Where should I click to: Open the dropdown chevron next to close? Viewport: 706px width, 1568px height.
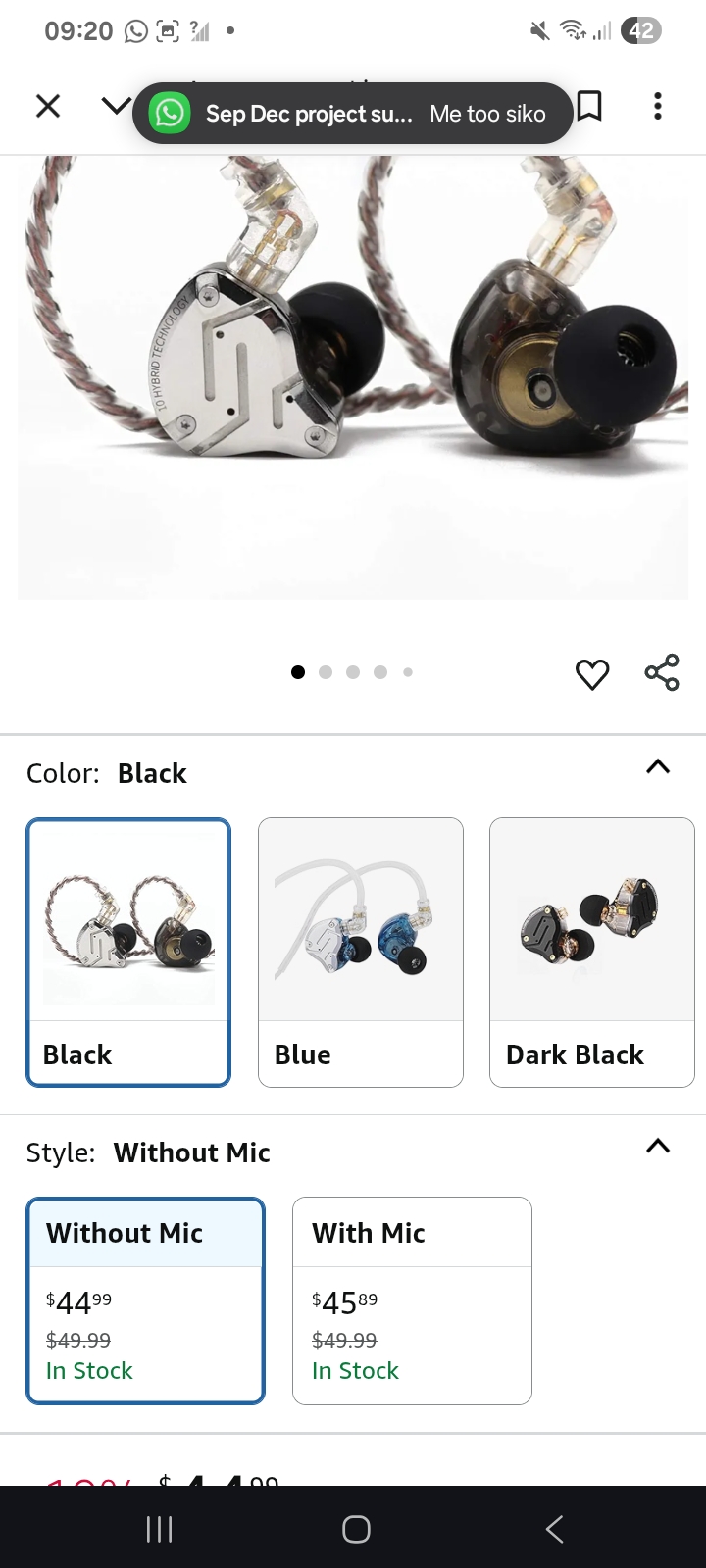click(x=116, y=106)
